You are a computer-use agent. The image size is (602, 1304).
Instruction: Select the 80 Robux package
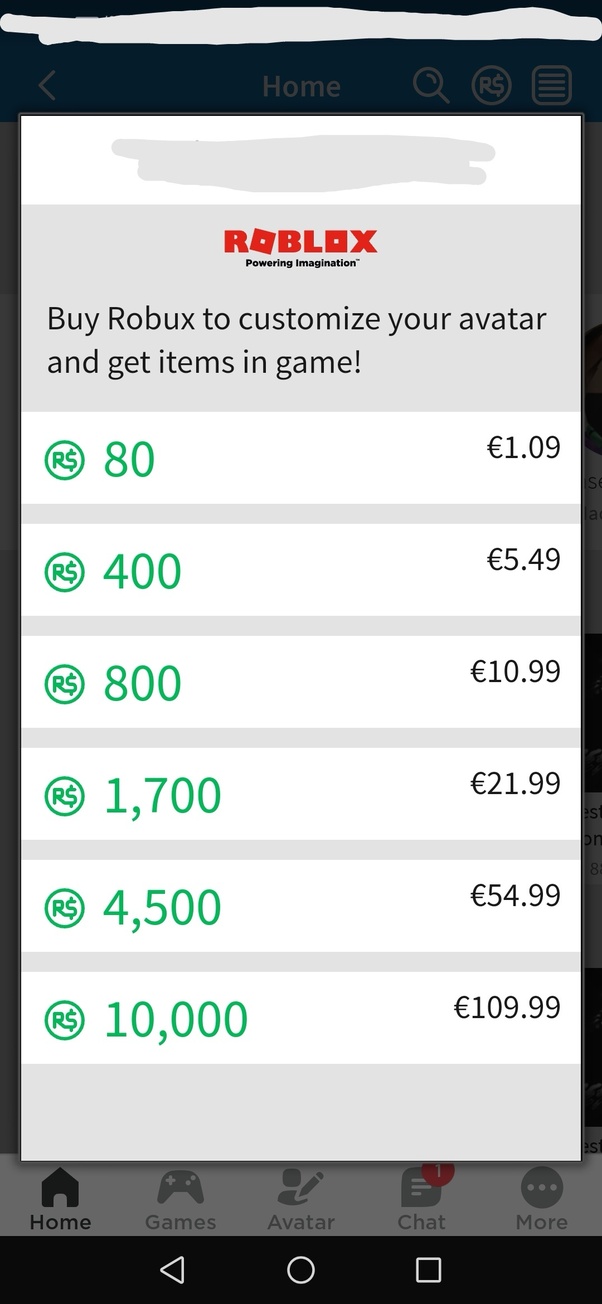(x=300, y=459)
